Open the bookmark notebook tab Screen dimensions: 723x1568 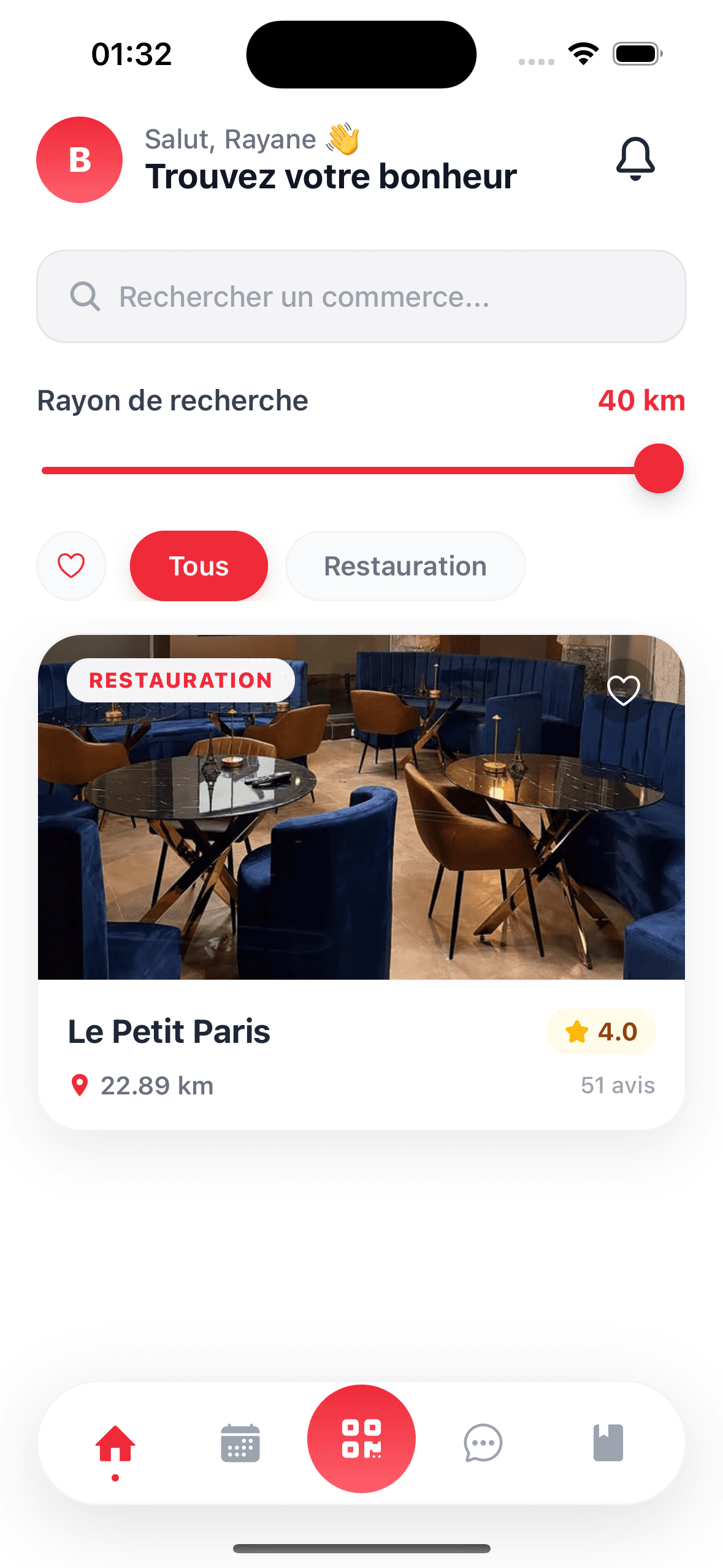coord(608,1443)
